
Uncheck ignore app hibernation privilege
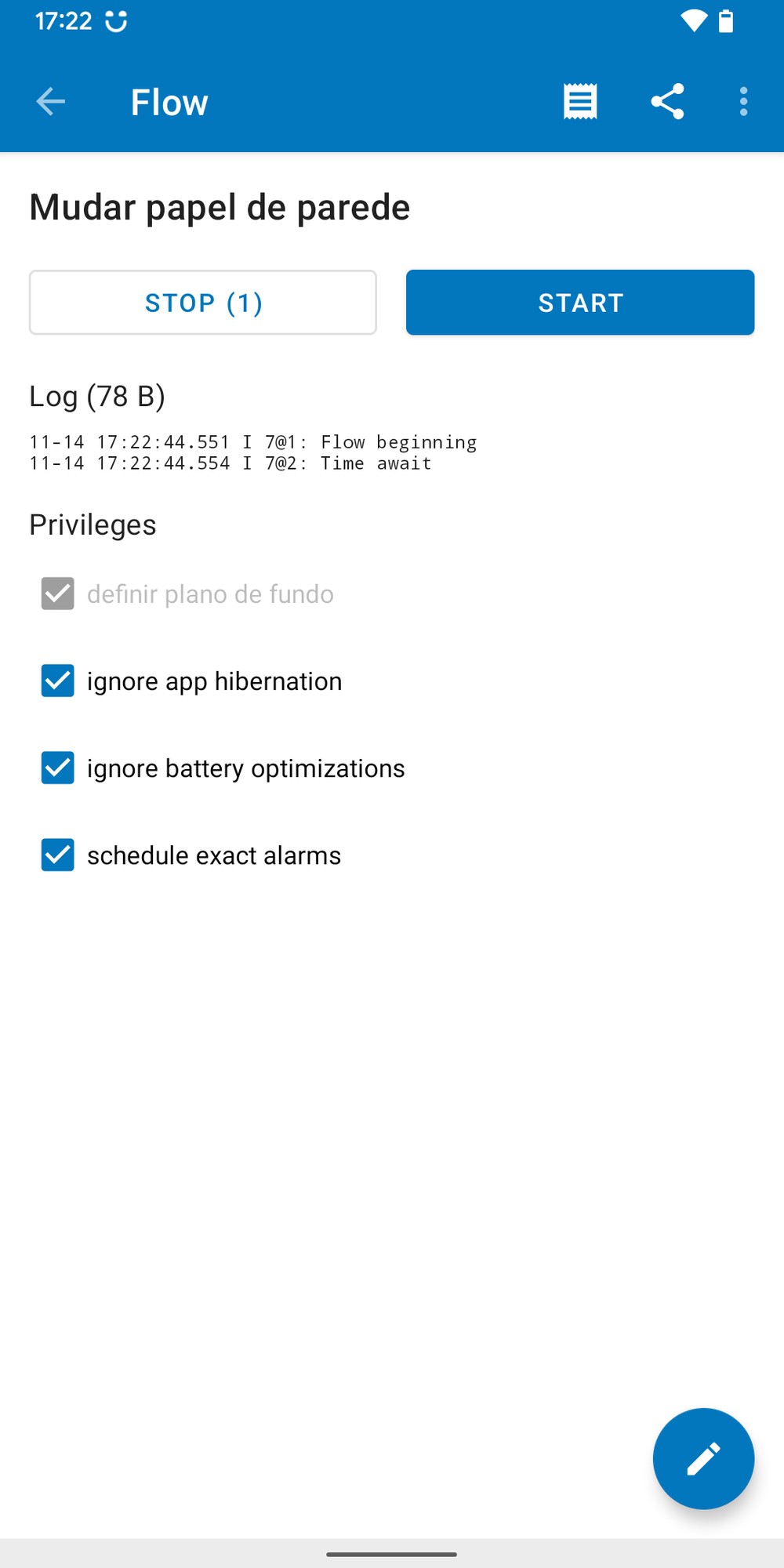(x=58, y=681)
